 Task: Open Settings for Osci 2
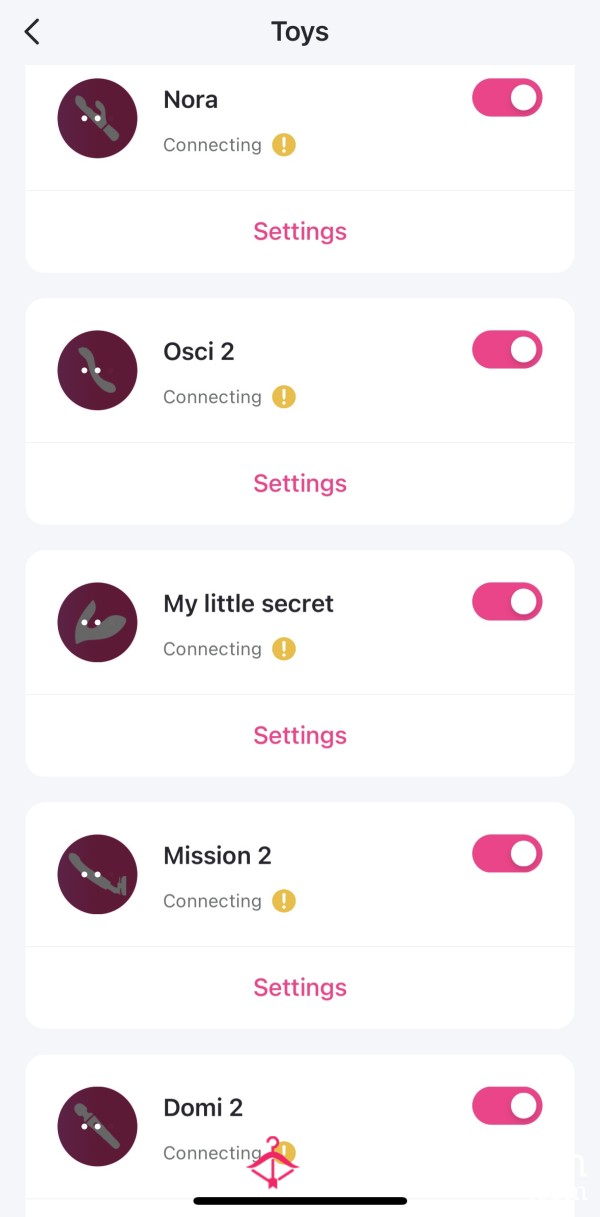click(x=300, y=483)
